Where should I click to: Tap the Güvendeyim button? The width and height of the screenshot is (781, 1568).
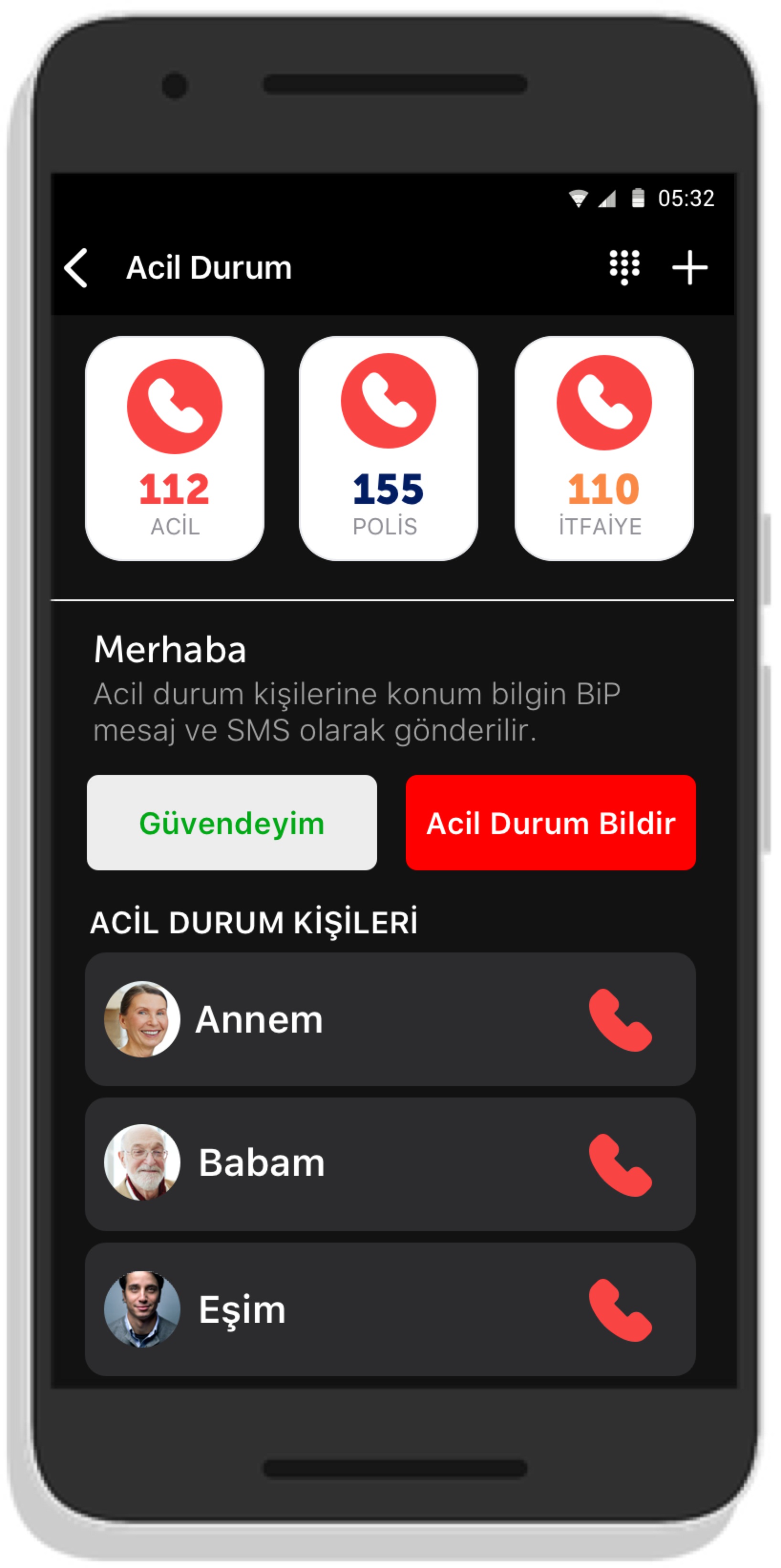[232, 822]
